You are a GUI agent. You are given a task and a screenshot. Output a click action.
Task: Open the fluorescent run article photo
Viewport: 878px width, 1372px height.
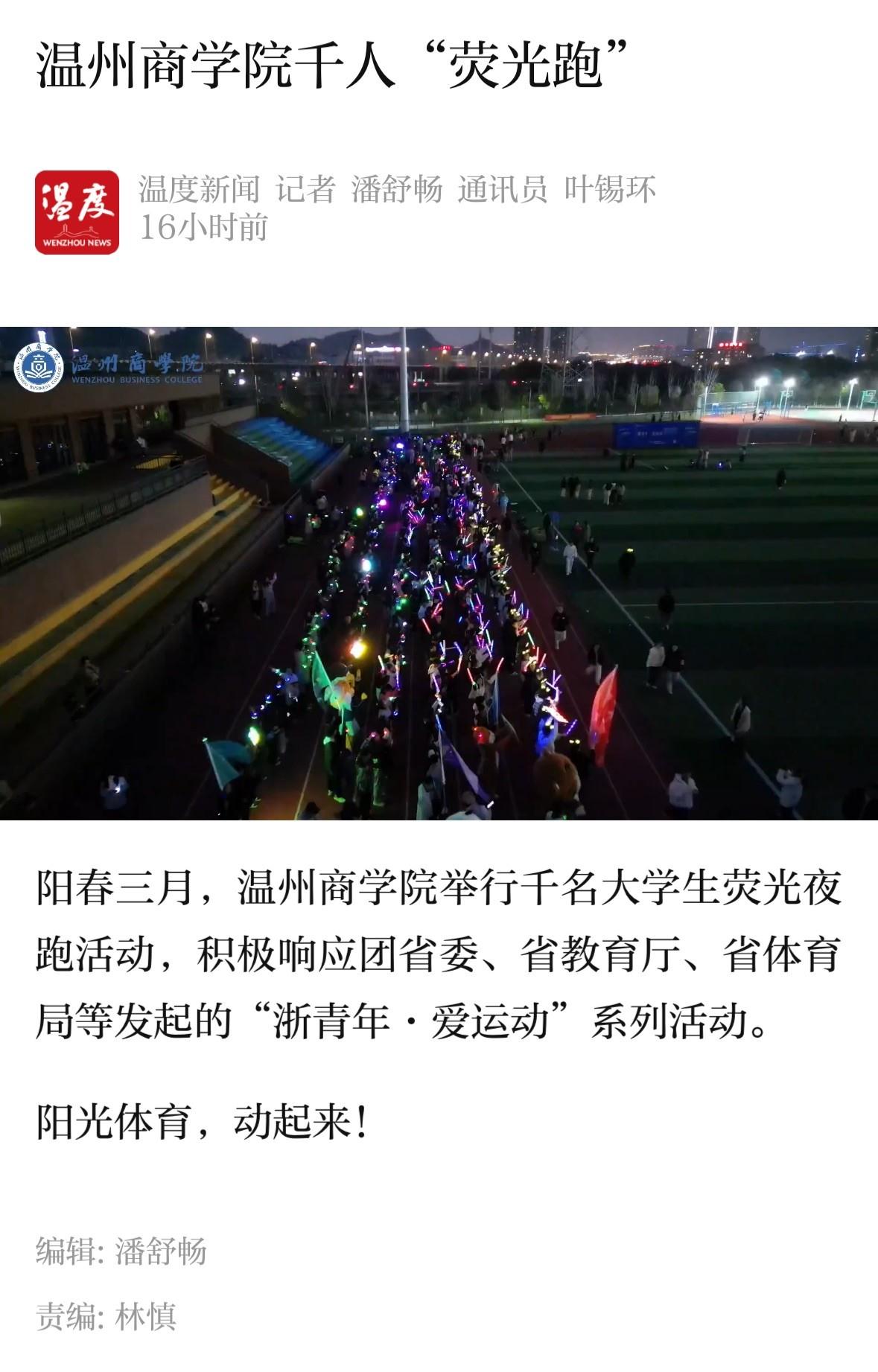[439, 573]
